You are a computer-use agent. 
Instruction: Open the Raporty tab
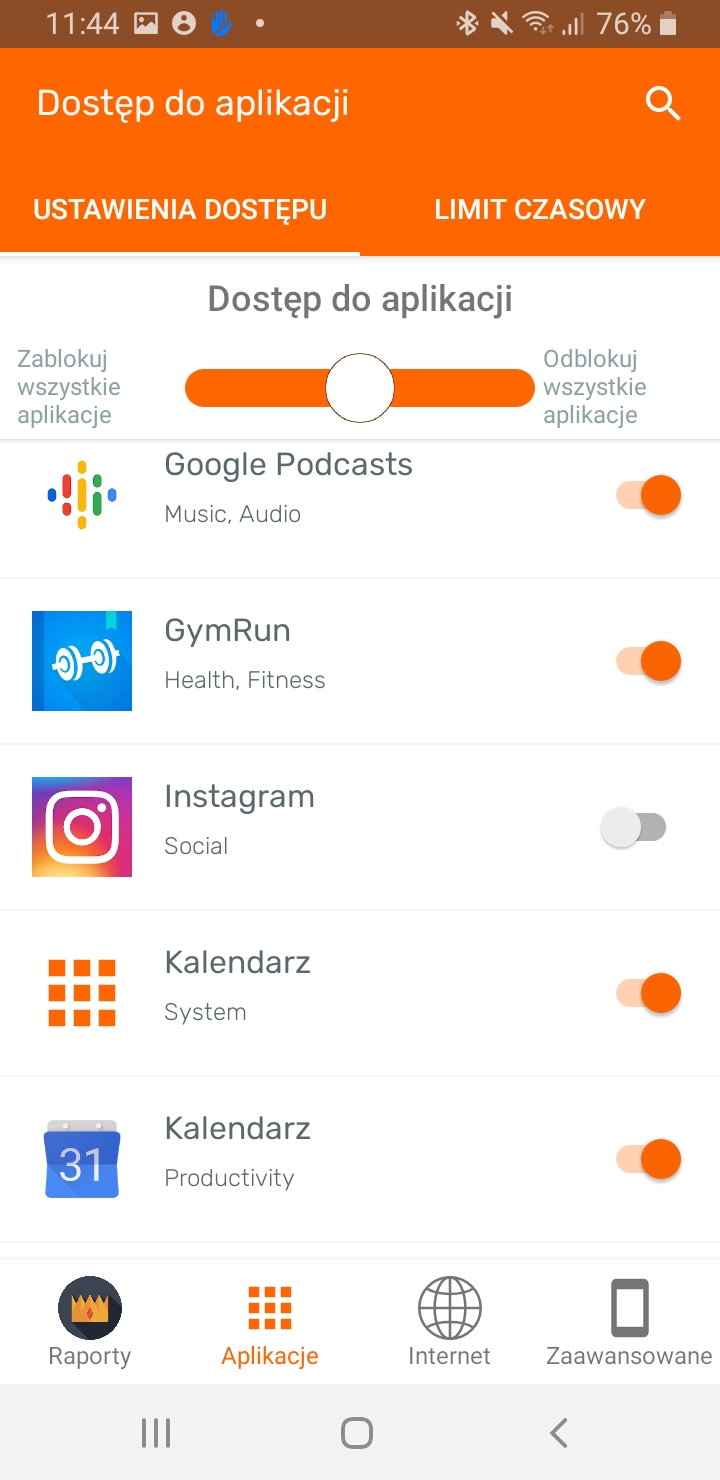(90, 1322)
